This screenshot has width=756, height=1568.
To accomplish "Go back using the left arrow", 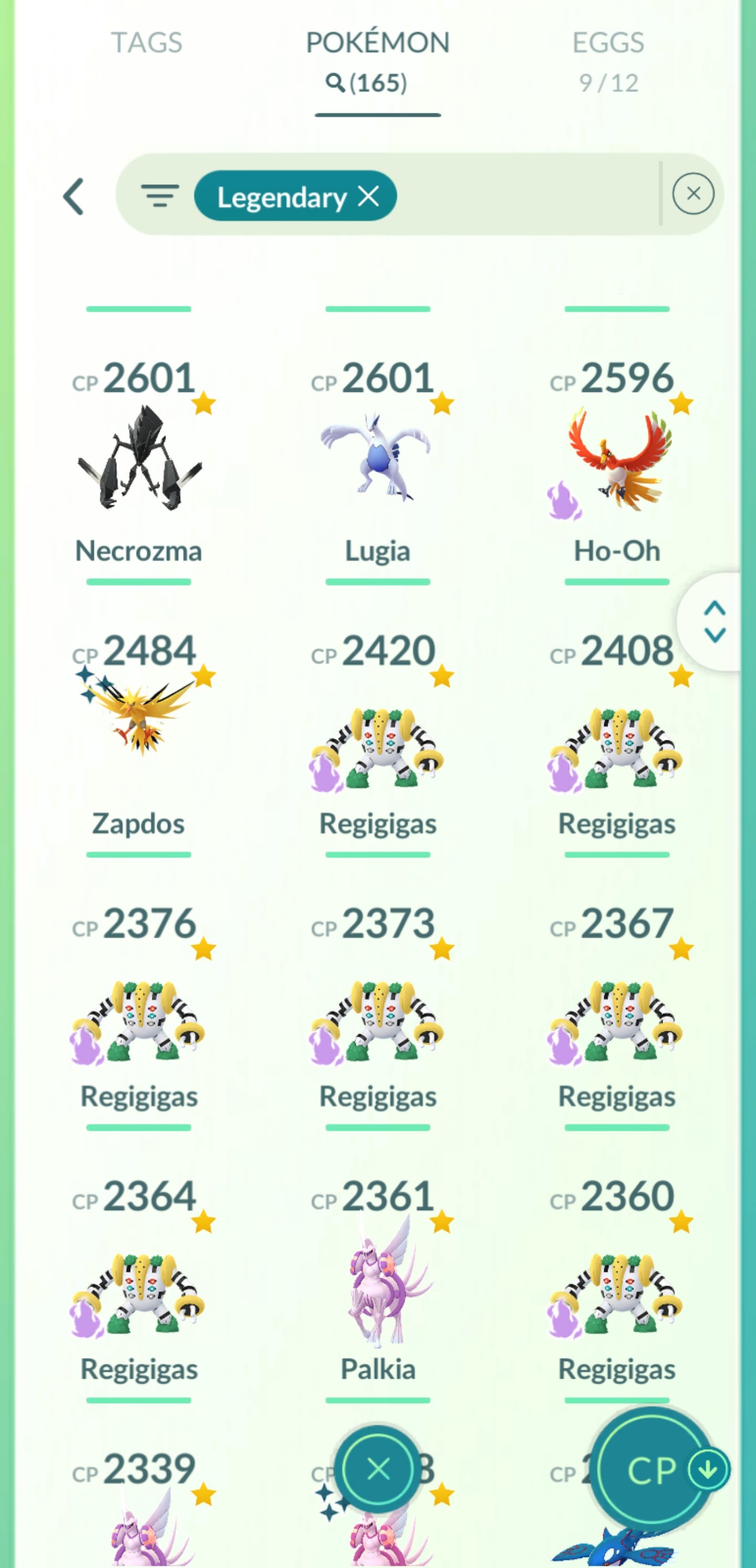I will click(73, 196).
